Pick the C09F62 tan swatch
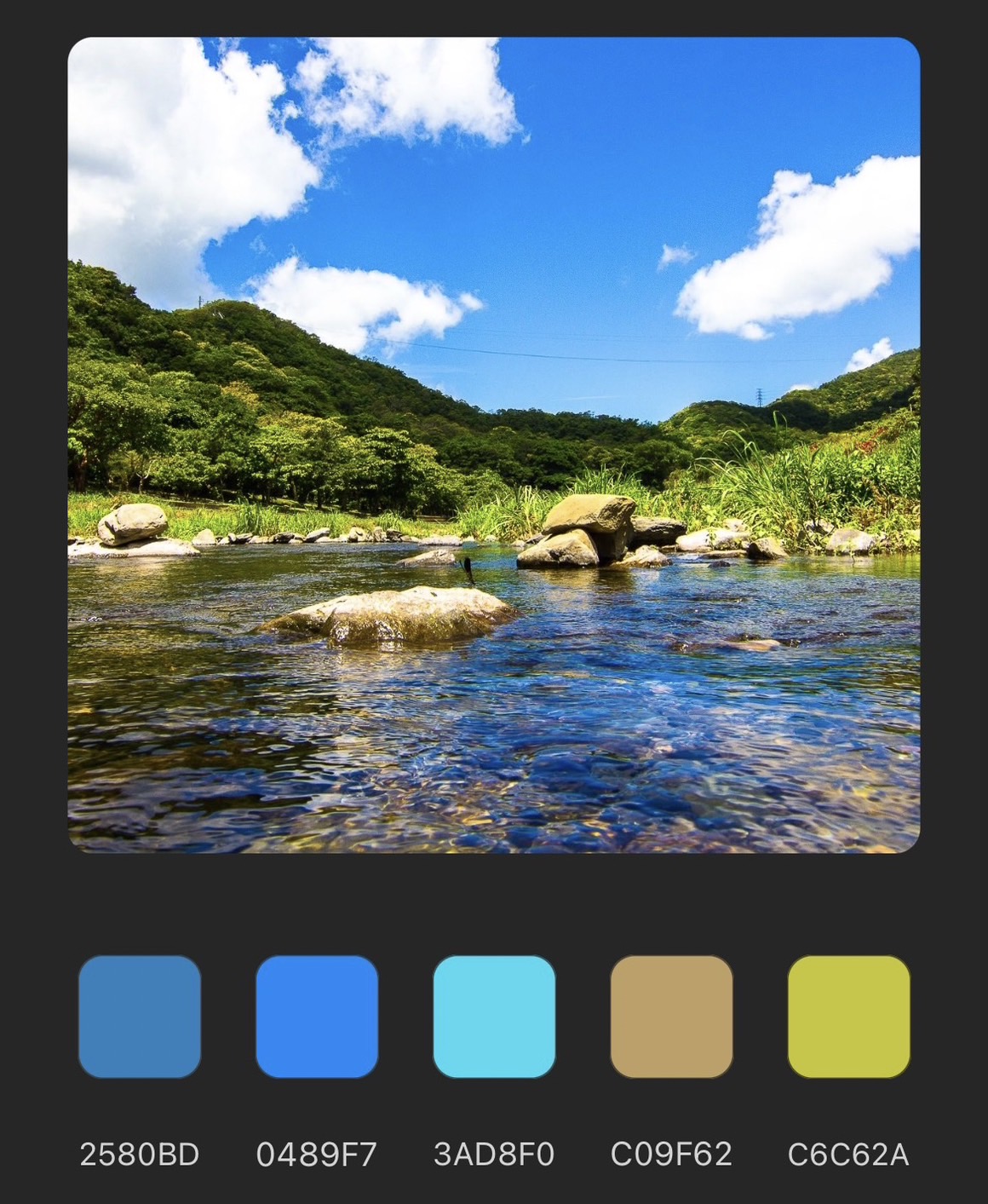Screen dimensions: 988x1204 pyautogui.click(x=671, y=1016)
